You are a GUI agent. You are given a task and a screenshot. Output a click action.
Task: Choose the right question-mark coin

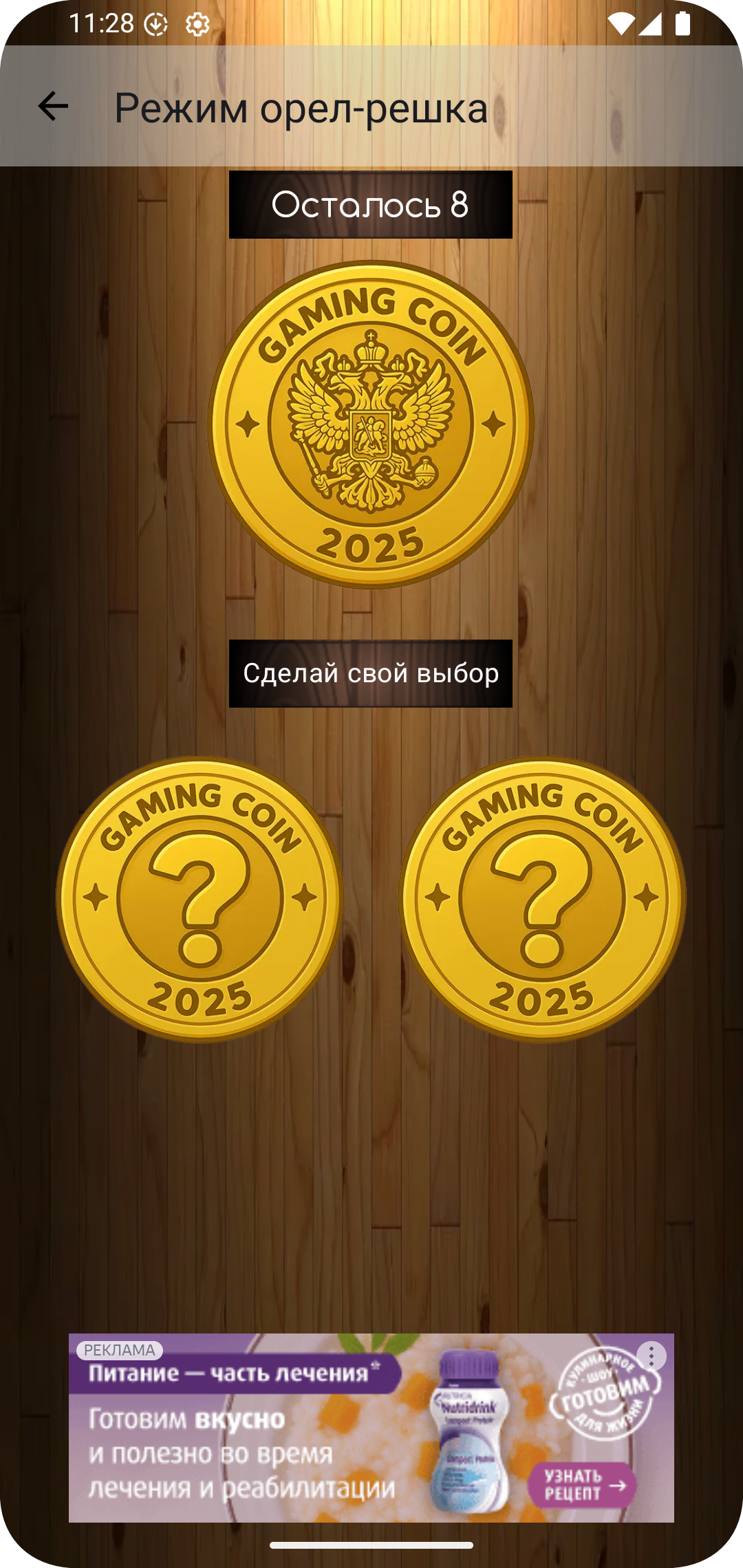542,899
